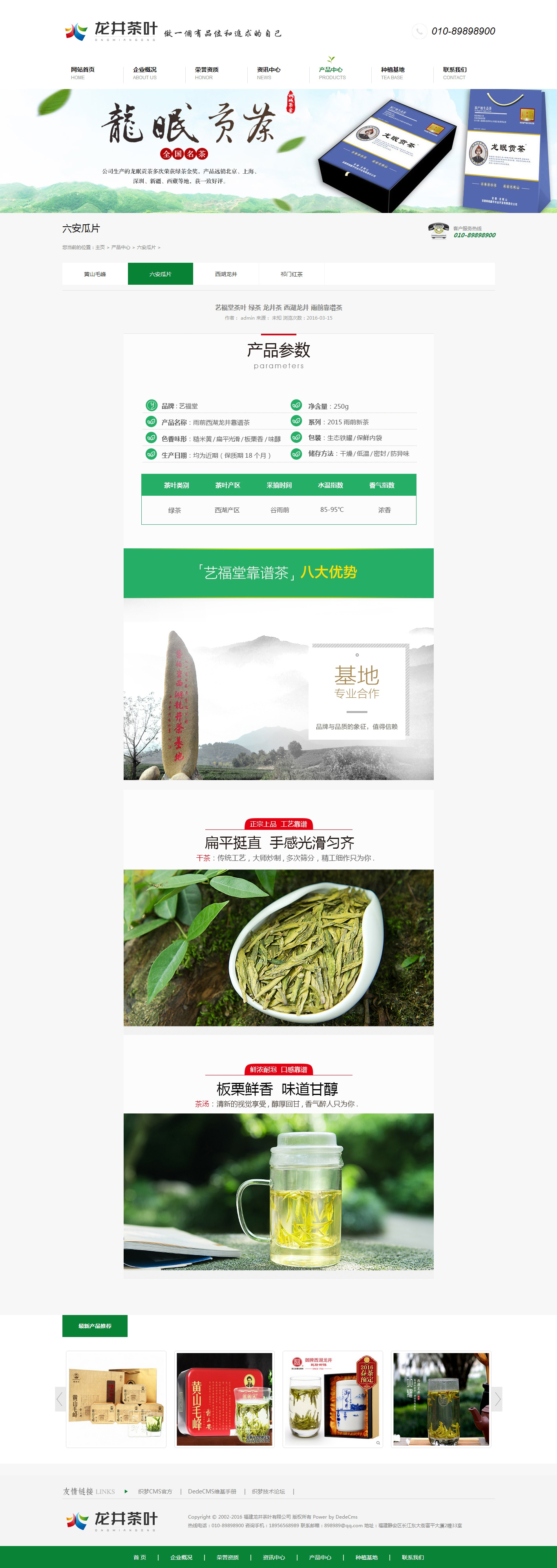Open the 御牌西湖龙井 product thumbnail

[x=333, y=1399]
